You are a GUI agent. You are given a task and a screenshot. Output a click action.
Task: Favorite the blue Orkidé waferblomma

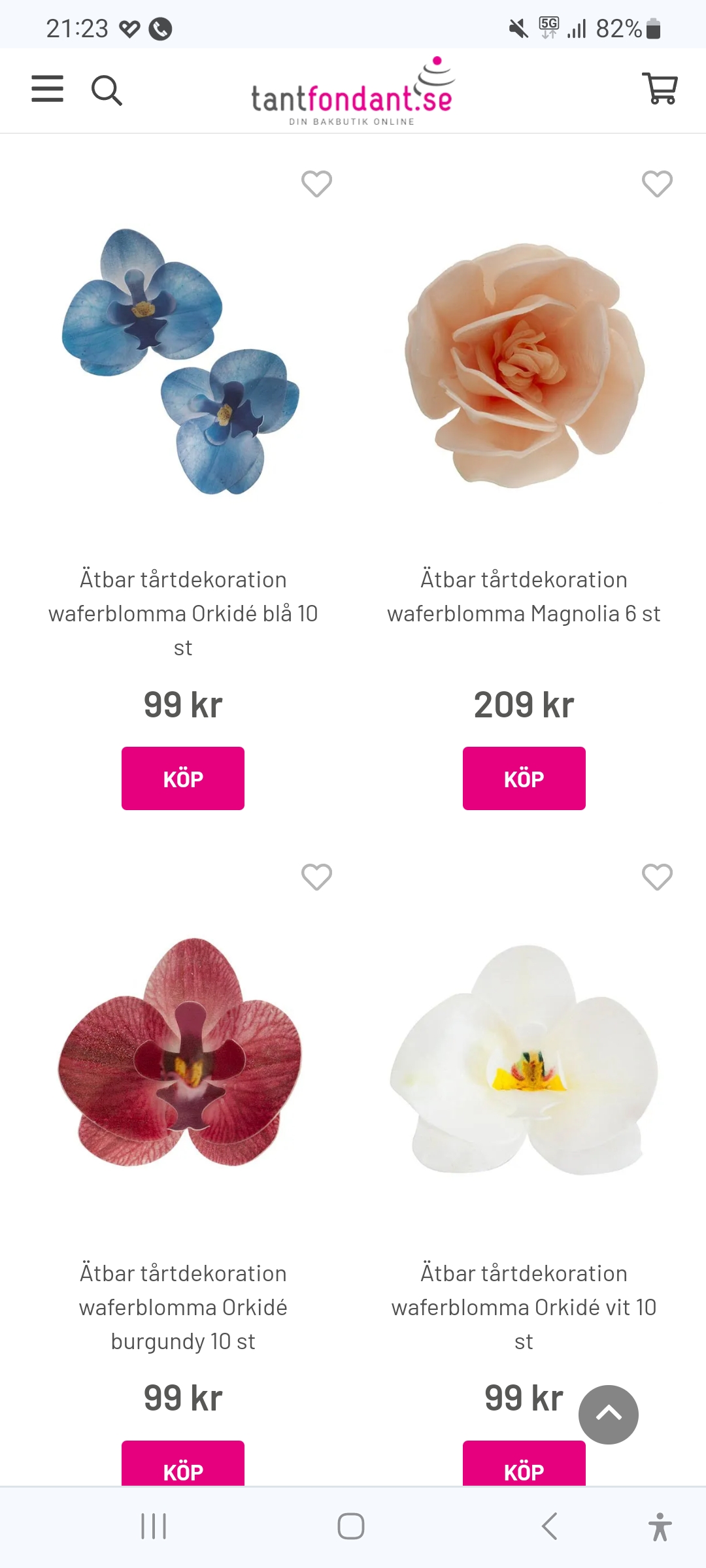316,184
